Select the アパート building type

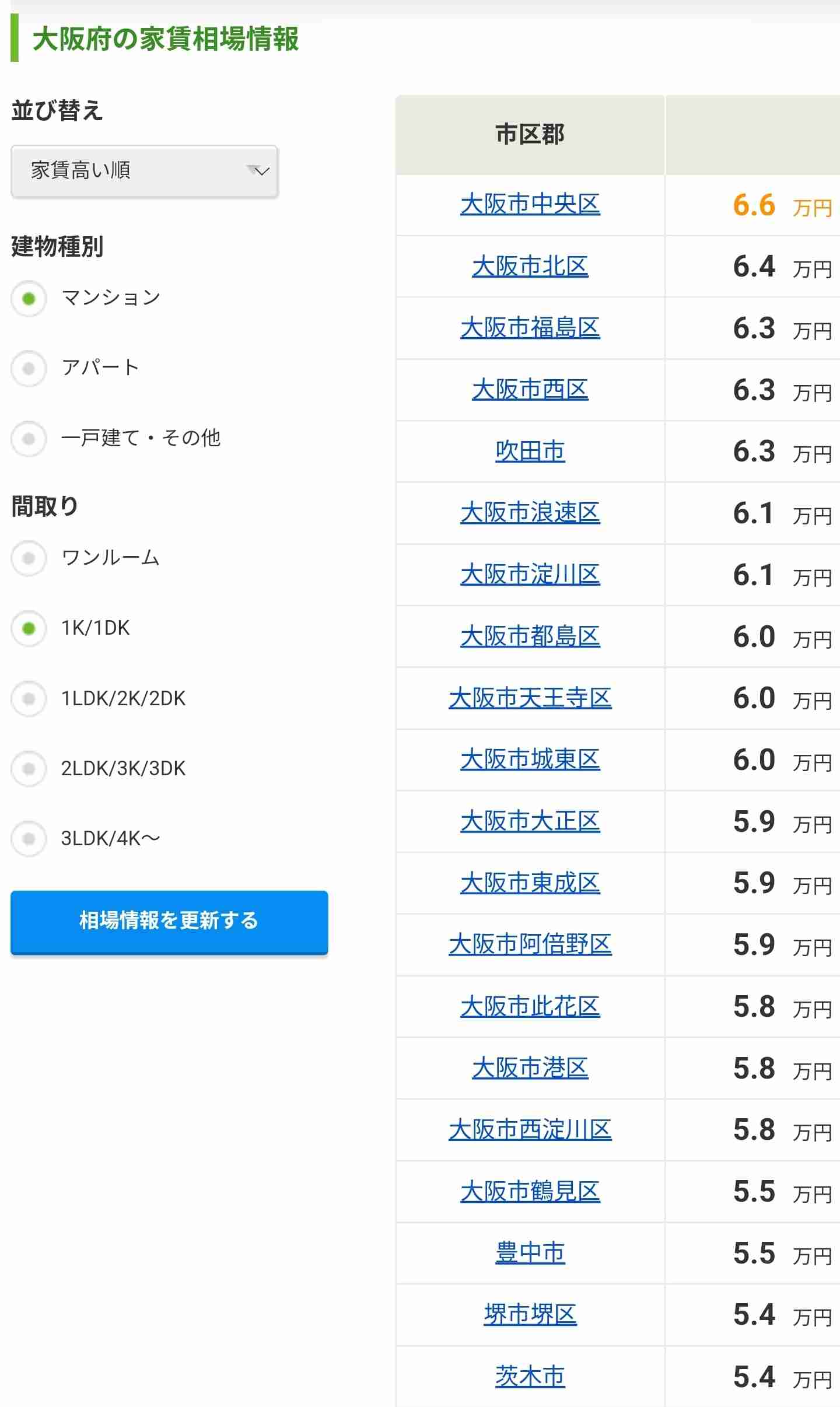point(29,369)
